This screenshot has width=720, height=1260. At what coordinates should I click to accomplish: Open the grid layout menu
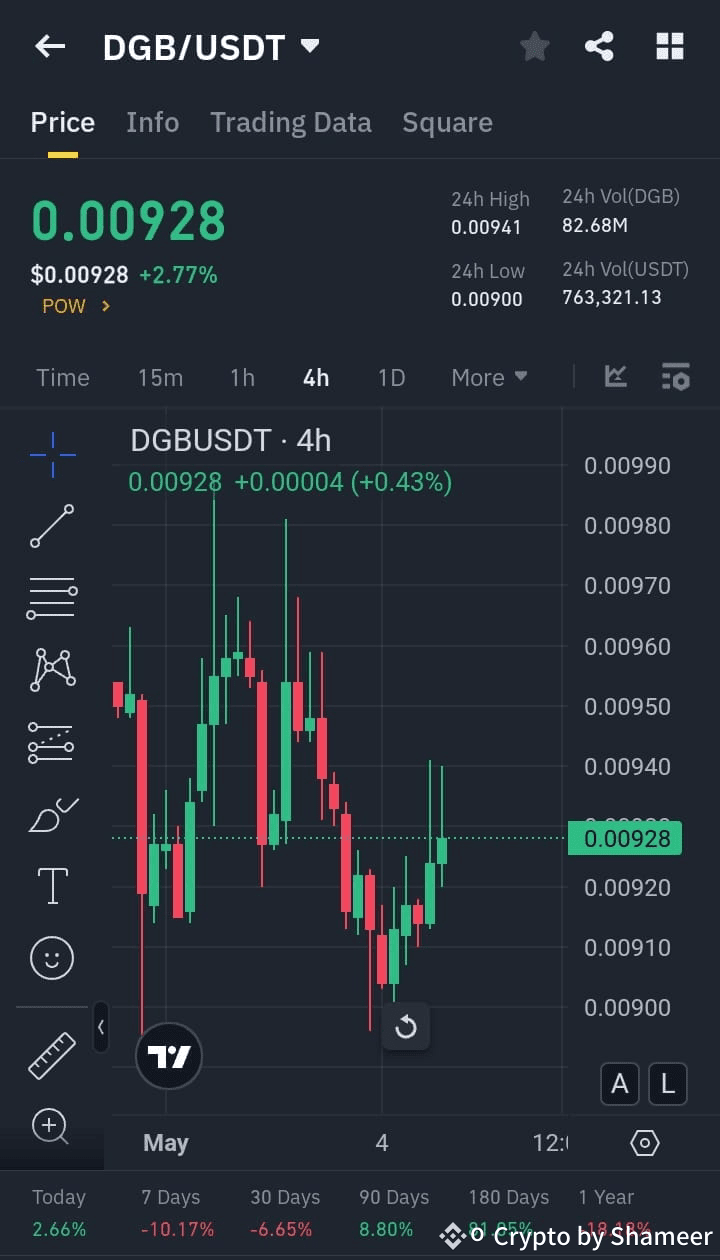point(669,46)
